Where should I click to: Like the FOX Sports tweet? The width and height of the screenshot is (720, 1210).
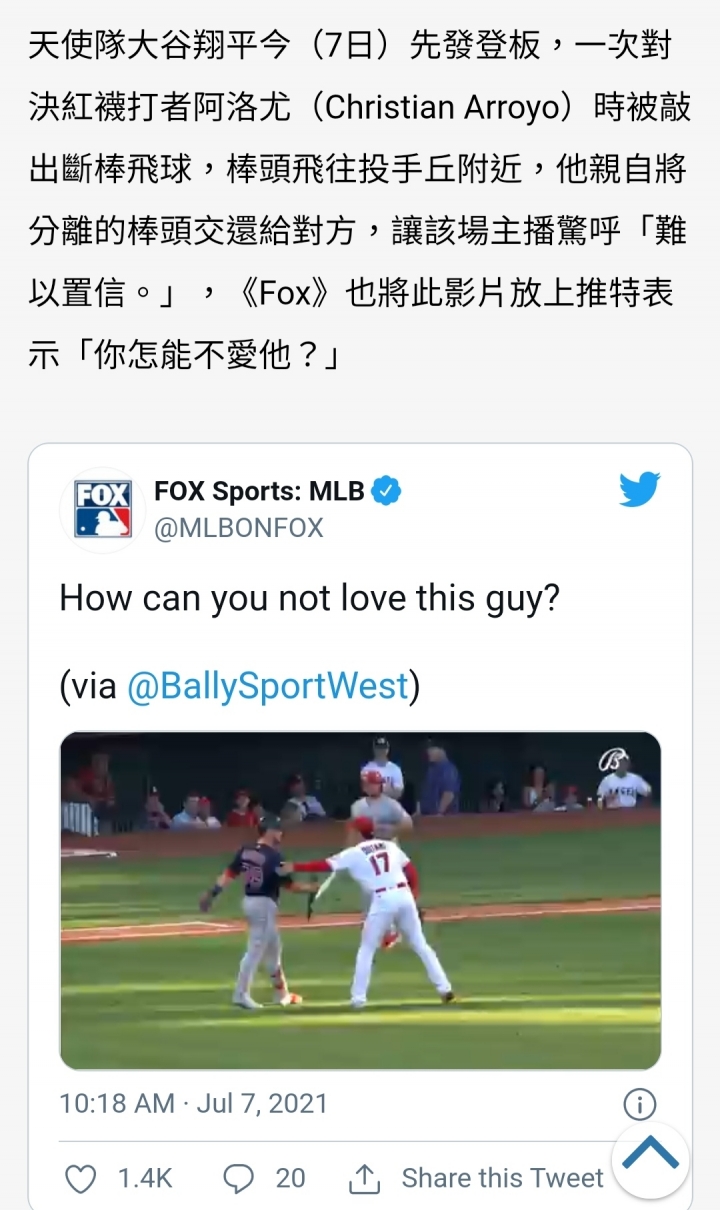(81, 1179)
